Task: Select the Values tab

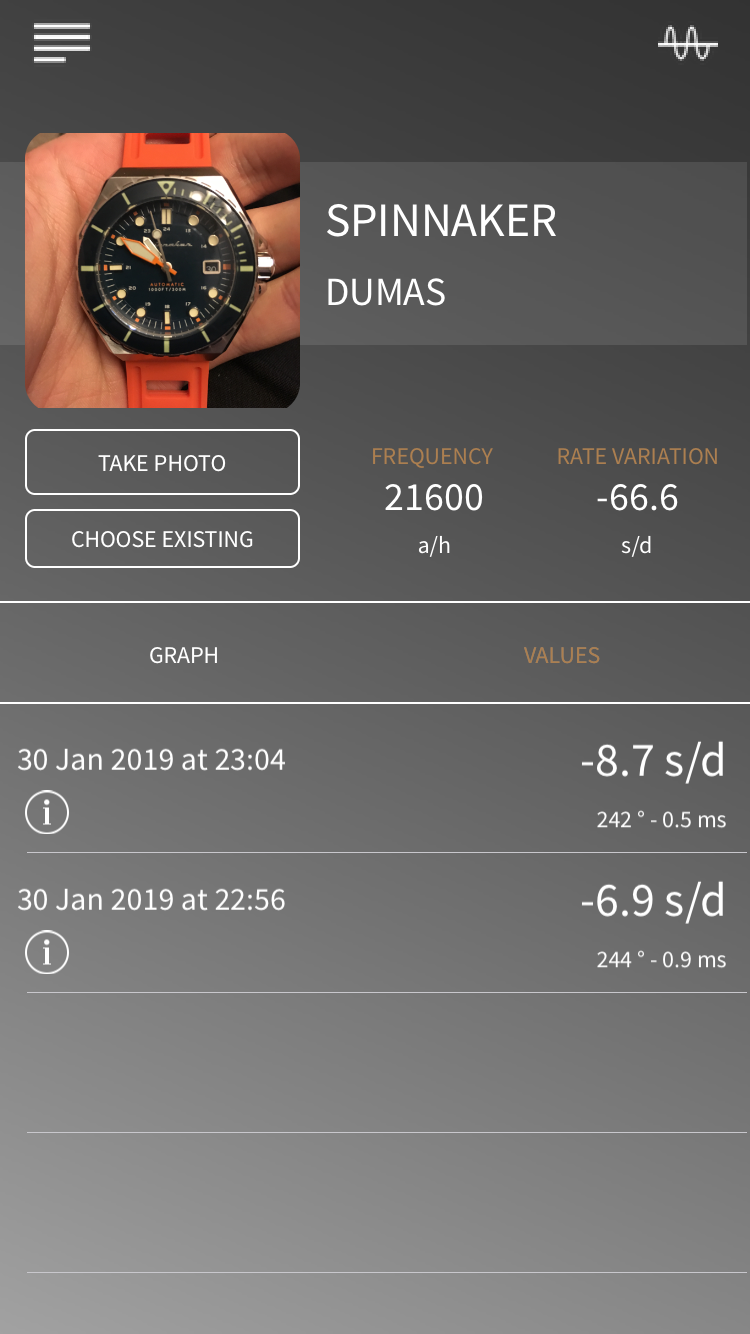Action: click(561, 655)
